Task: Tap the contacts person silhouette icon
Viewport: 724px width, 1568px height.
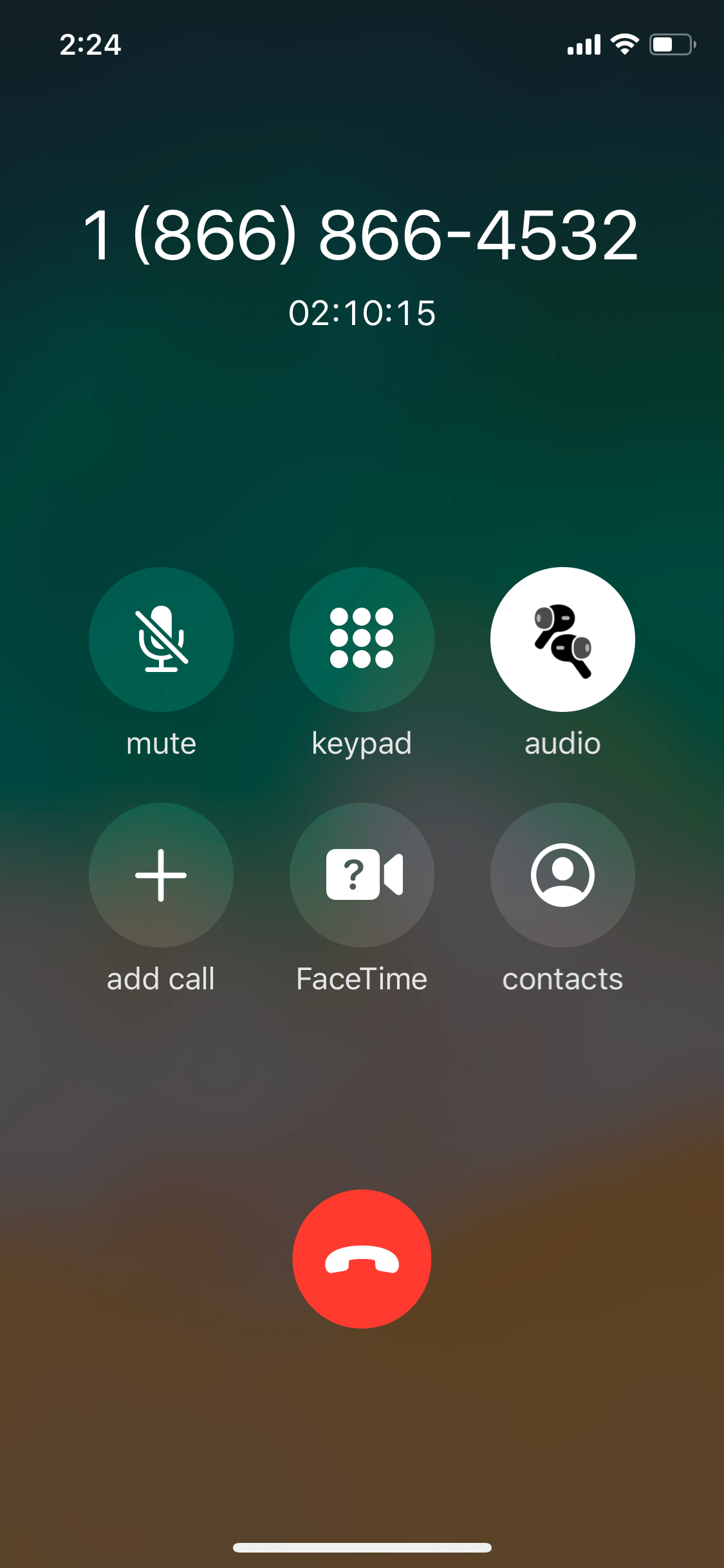Action: pos(562,874)
